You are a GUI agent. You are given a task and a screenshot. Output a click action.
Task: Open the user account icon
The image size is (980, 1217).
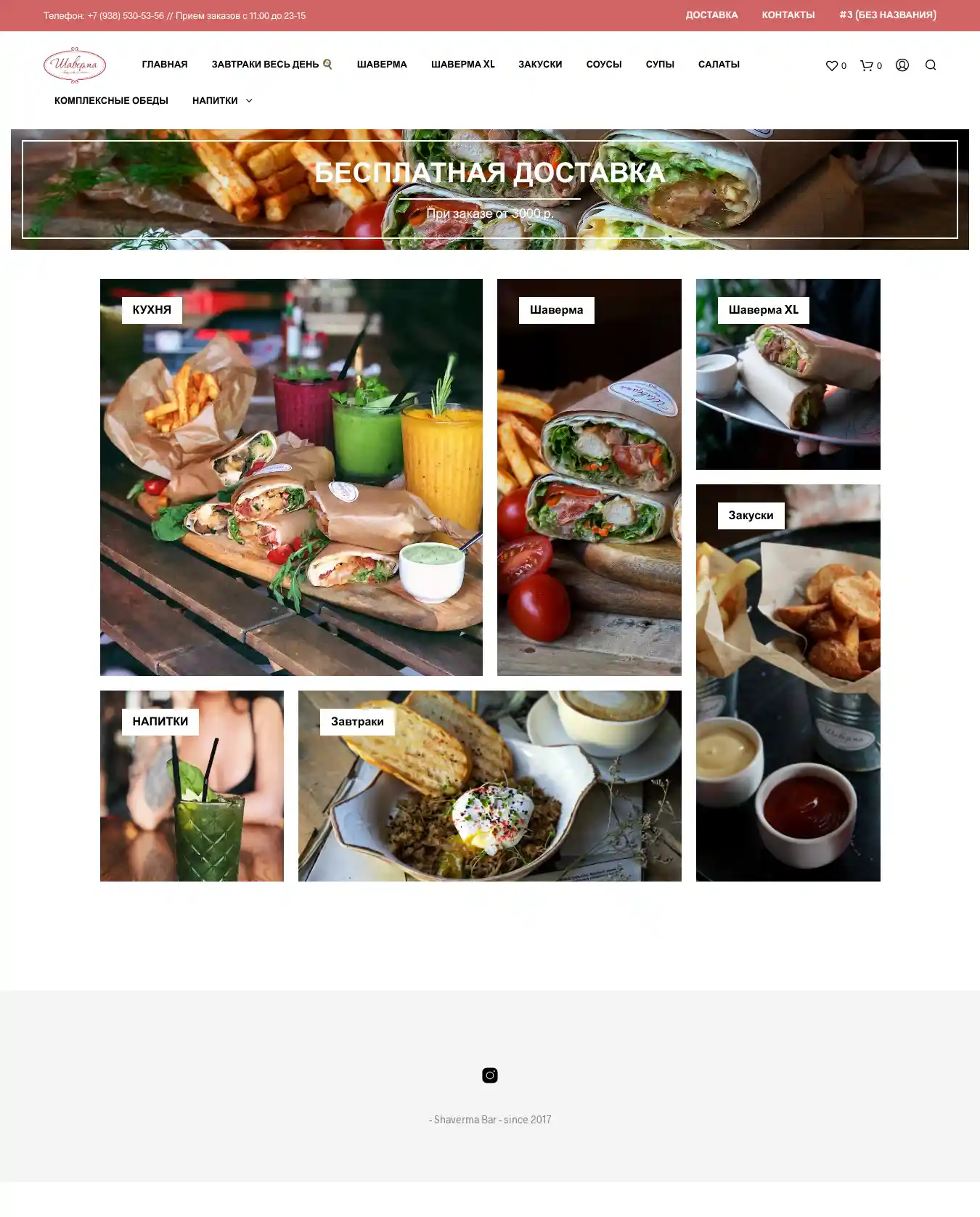[902, 65]
